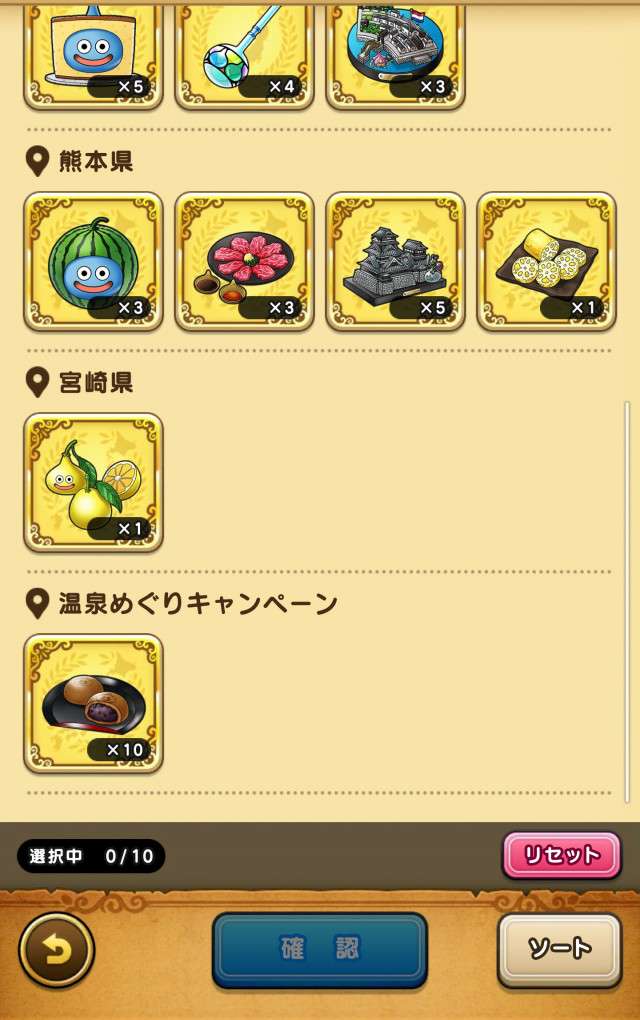Viewport: 640px width, 1020px height.
Task: Tap the リセット button
Action: click(x=561, y=856)
